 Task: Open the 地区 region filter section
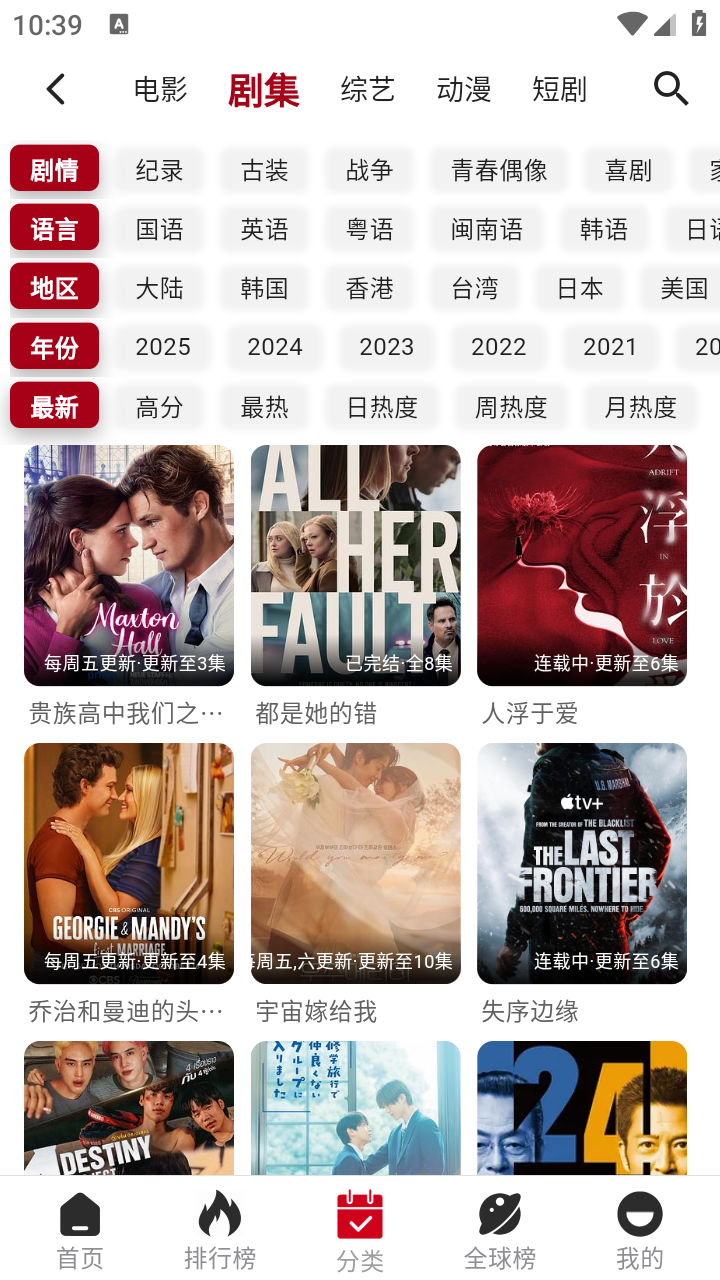pos(54,288)
